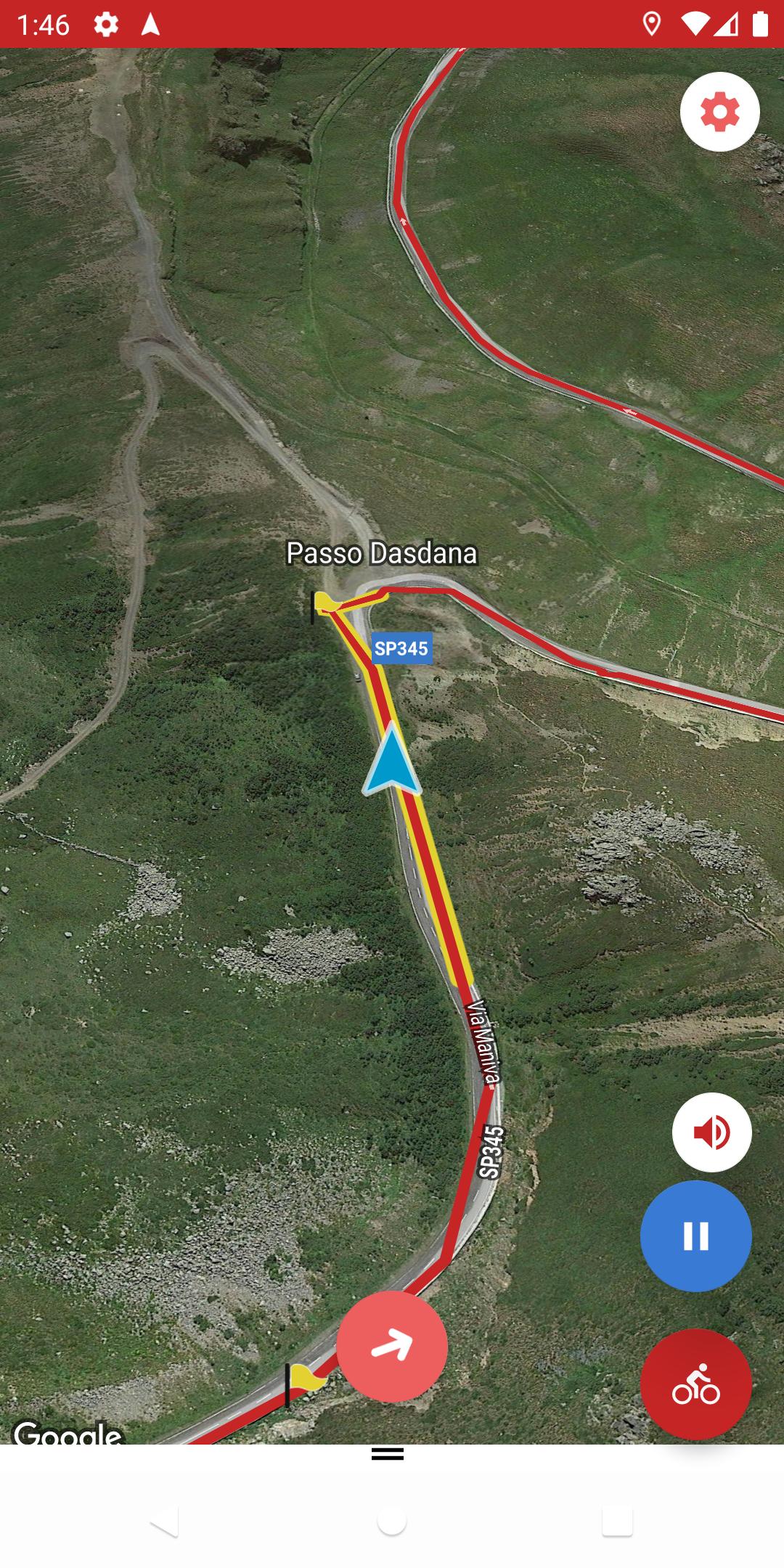Pause the ride recording
This screenshot has height=1568, width=784.
(x=695, y=1236)
